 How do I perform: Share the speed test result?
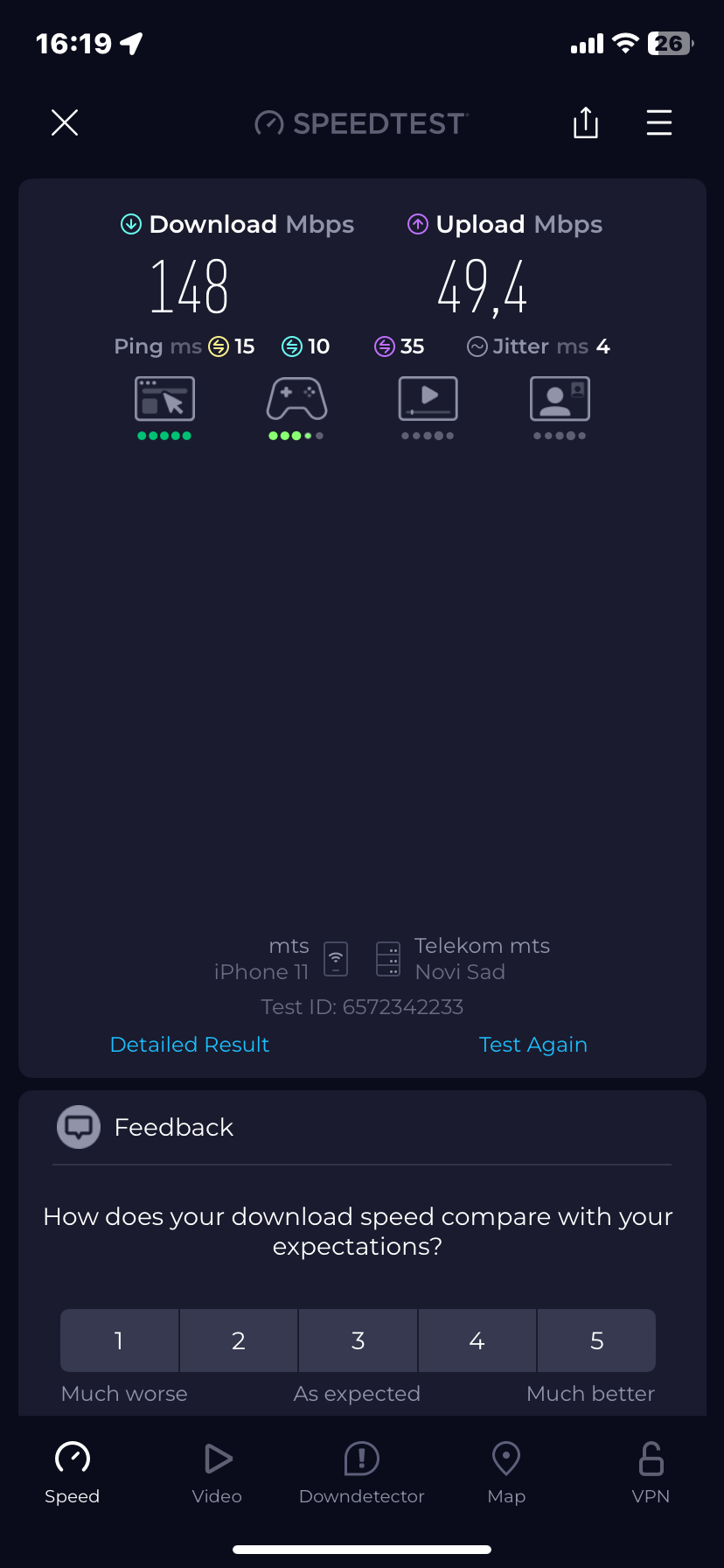point(585,122)
